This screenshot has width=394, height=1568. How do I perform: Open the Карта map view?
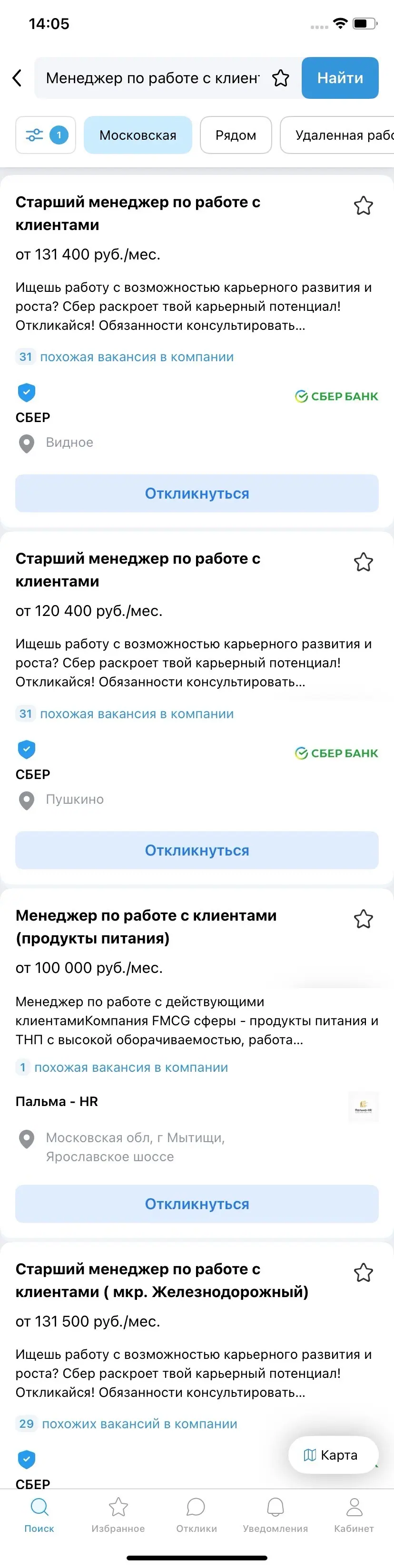(x=333, y=1455)
